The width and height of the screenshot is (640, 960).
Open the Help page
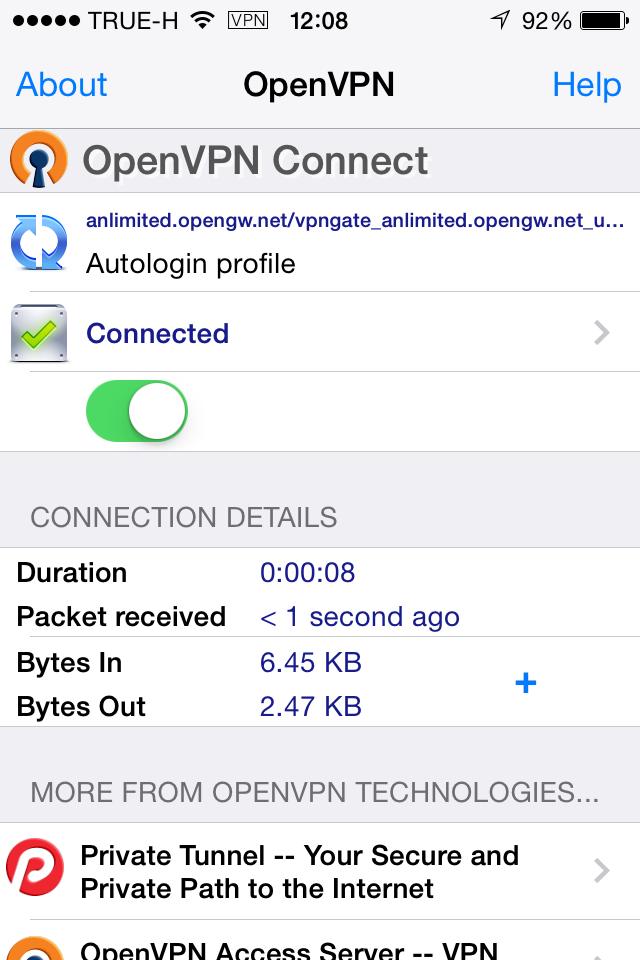coord(586,85)
